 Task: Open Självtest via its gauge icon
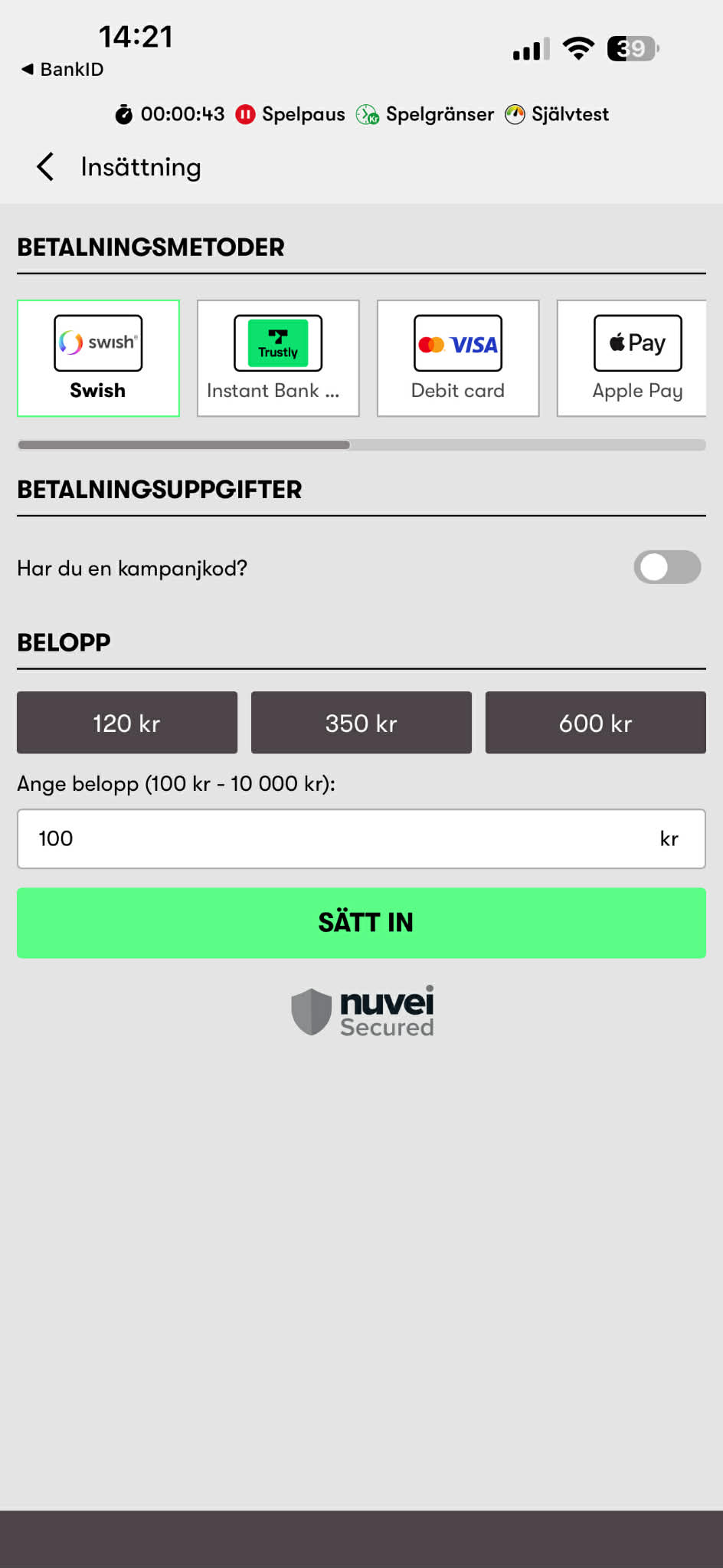point(514,113)
